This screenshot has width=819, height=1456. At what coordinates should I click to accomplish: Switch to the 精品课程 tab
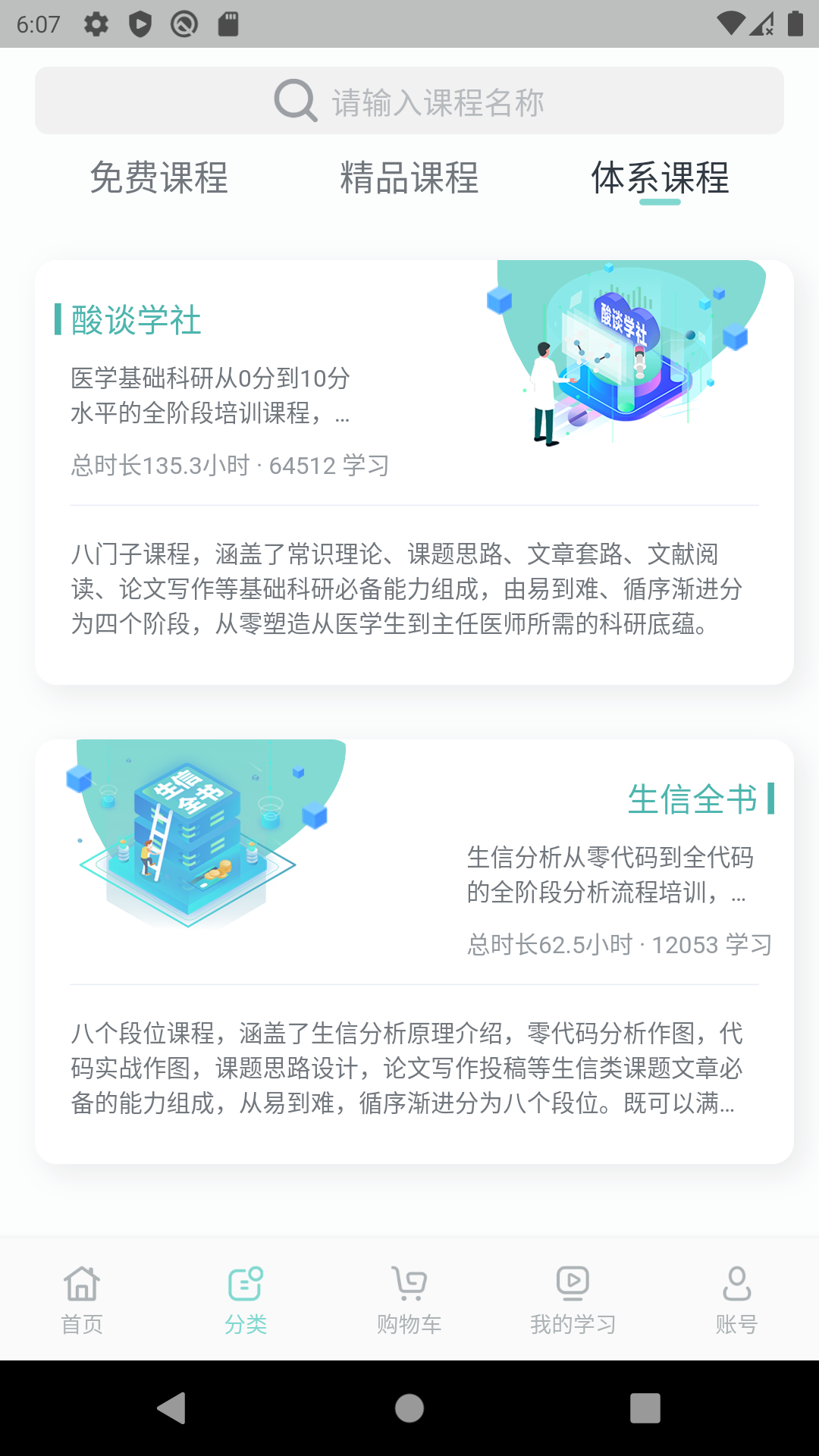pos(409,179)
